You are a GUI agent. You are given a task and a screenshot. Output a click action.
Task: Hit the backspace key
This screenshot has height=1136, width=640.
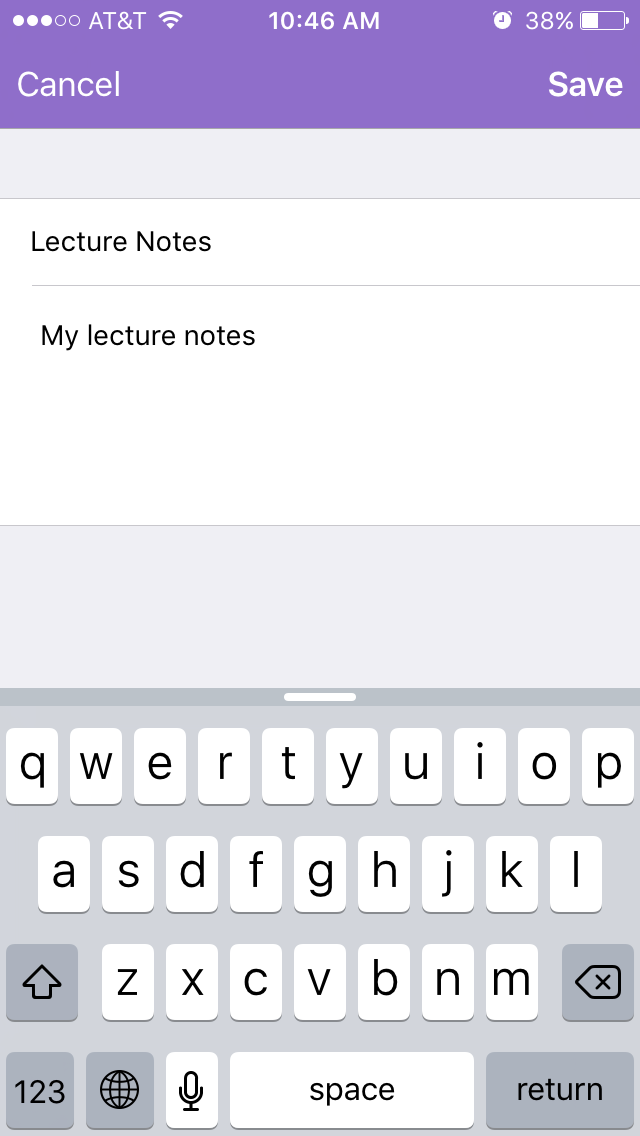coord(598,982)
